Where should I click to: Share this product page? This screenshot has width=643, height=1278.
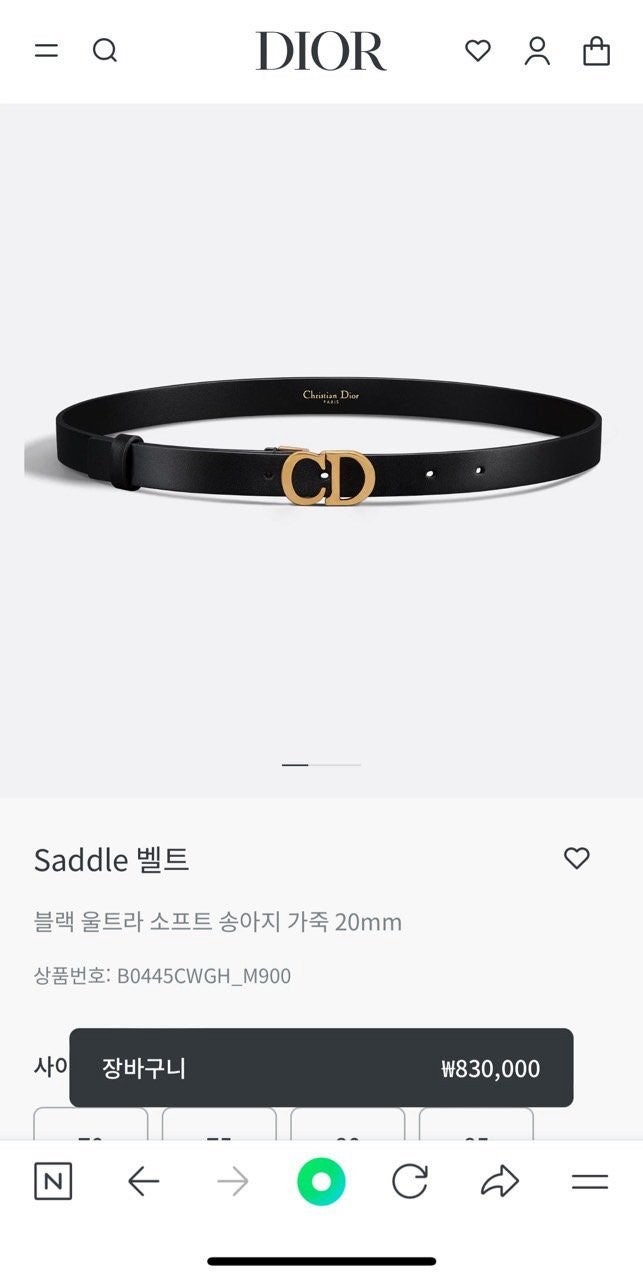click(x=499, y=1183)
